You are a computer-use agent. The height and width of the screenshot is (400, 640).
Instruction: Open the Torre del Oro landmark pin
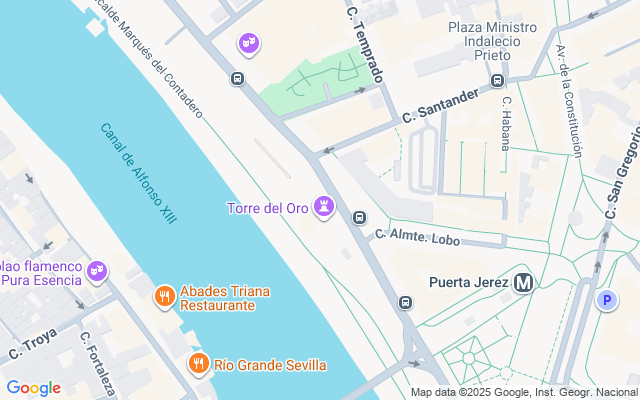tap(324, 207)
